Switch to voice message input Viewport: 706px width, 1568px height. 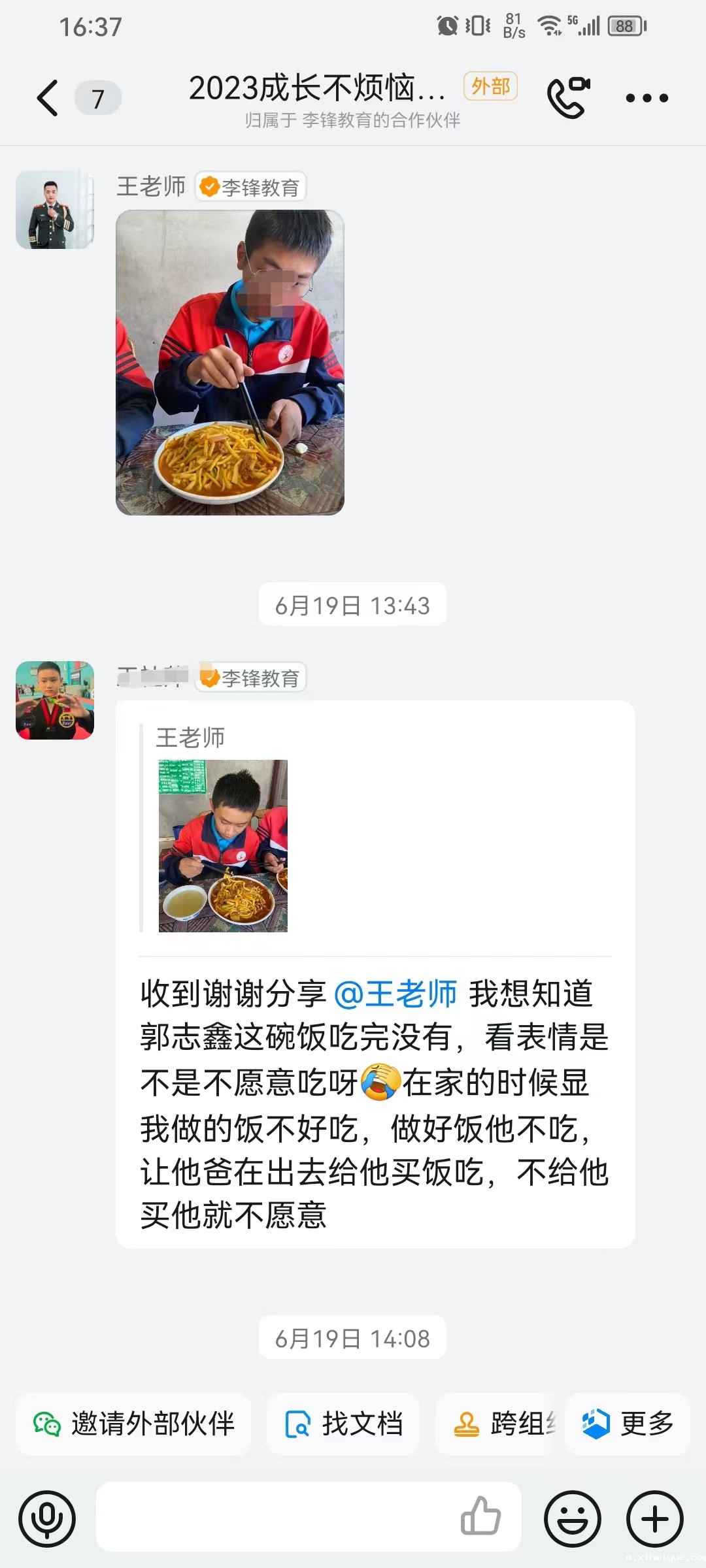pyautogui.click(x=47, y=1519)
